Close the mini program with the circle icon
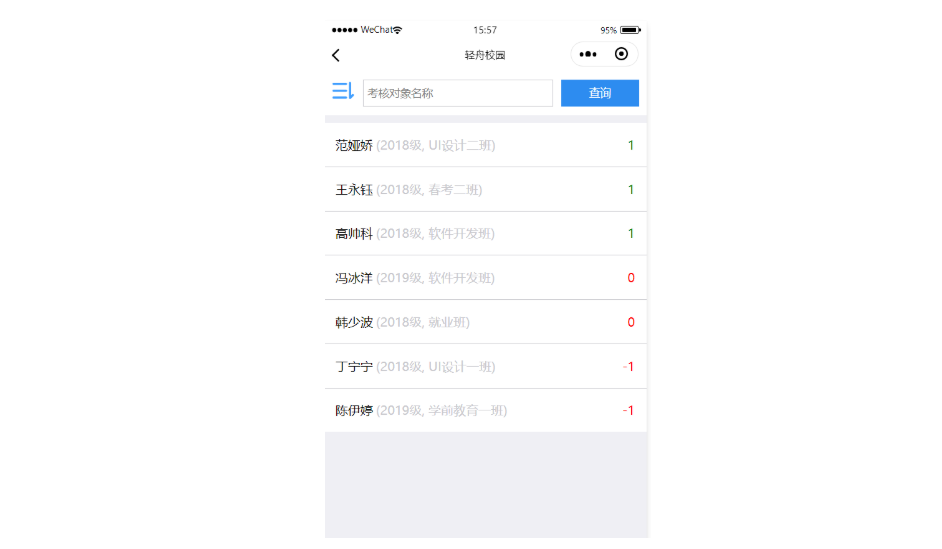The height and width of the screenshot is (549, 942). click(x=621, y=54)
